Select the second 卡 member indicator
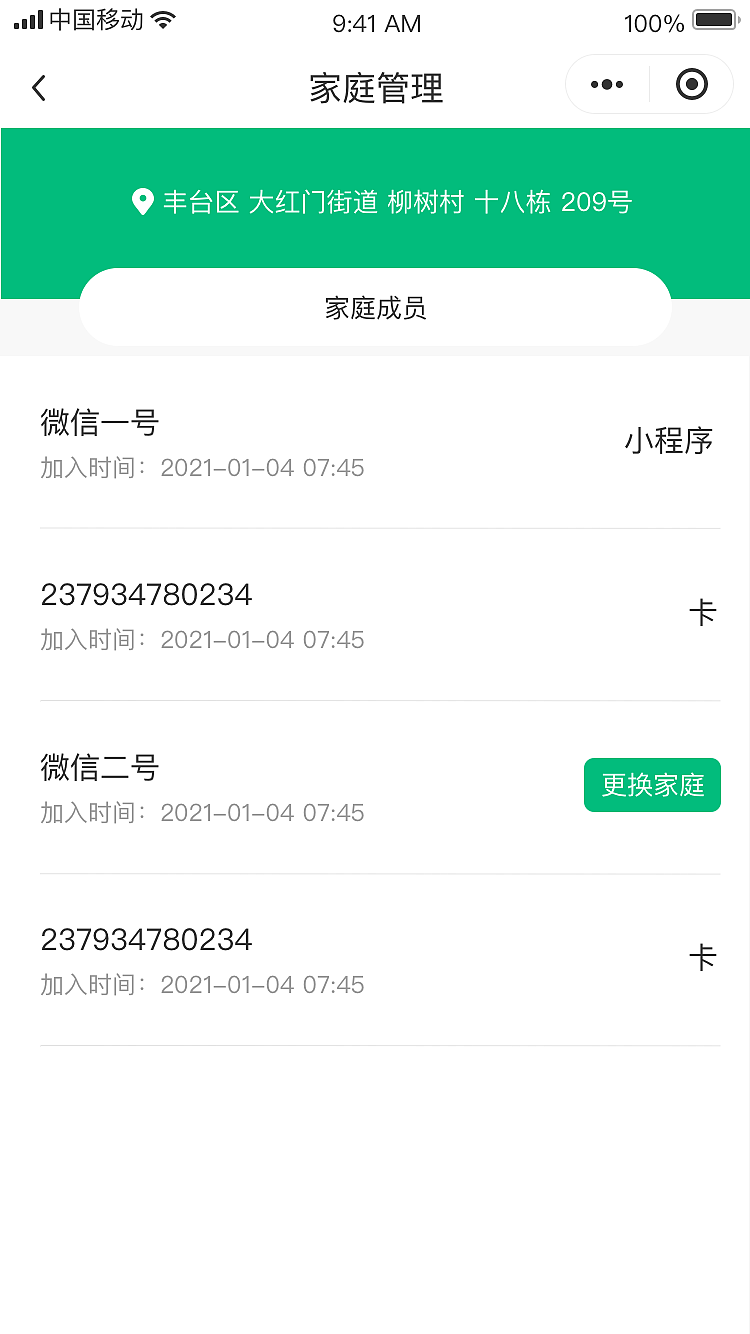The image size is (750, 1334). pos(704,958)
